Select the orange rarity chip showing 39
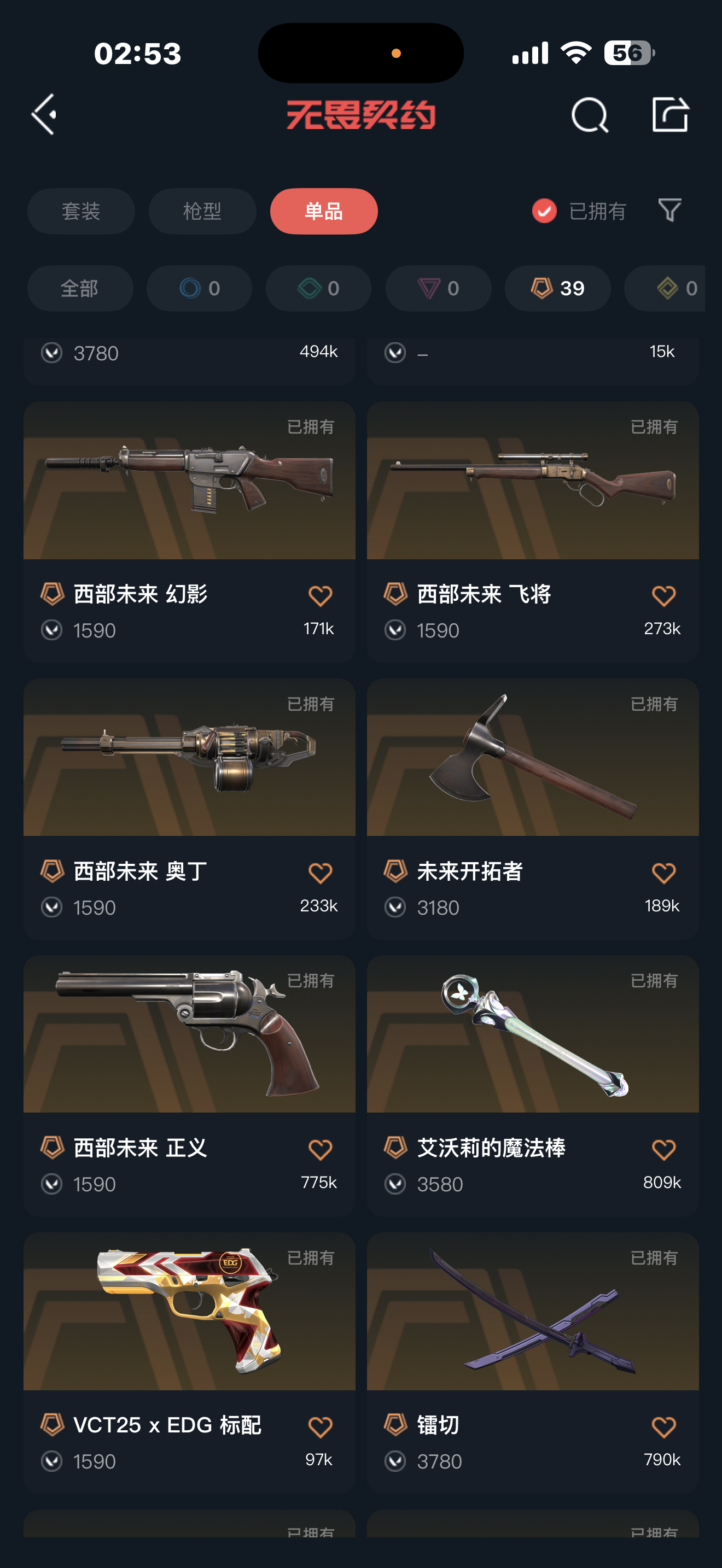The width and height of the screenshot is (722, 1568). (557, 288)
